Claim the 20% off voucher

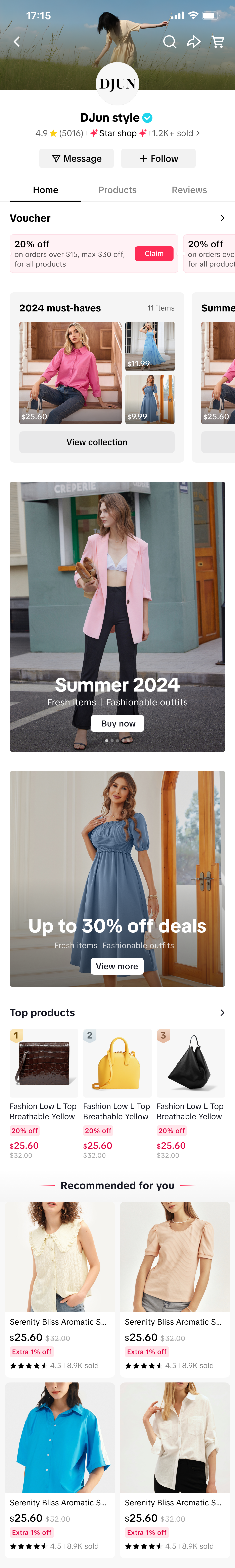(154, 253)
